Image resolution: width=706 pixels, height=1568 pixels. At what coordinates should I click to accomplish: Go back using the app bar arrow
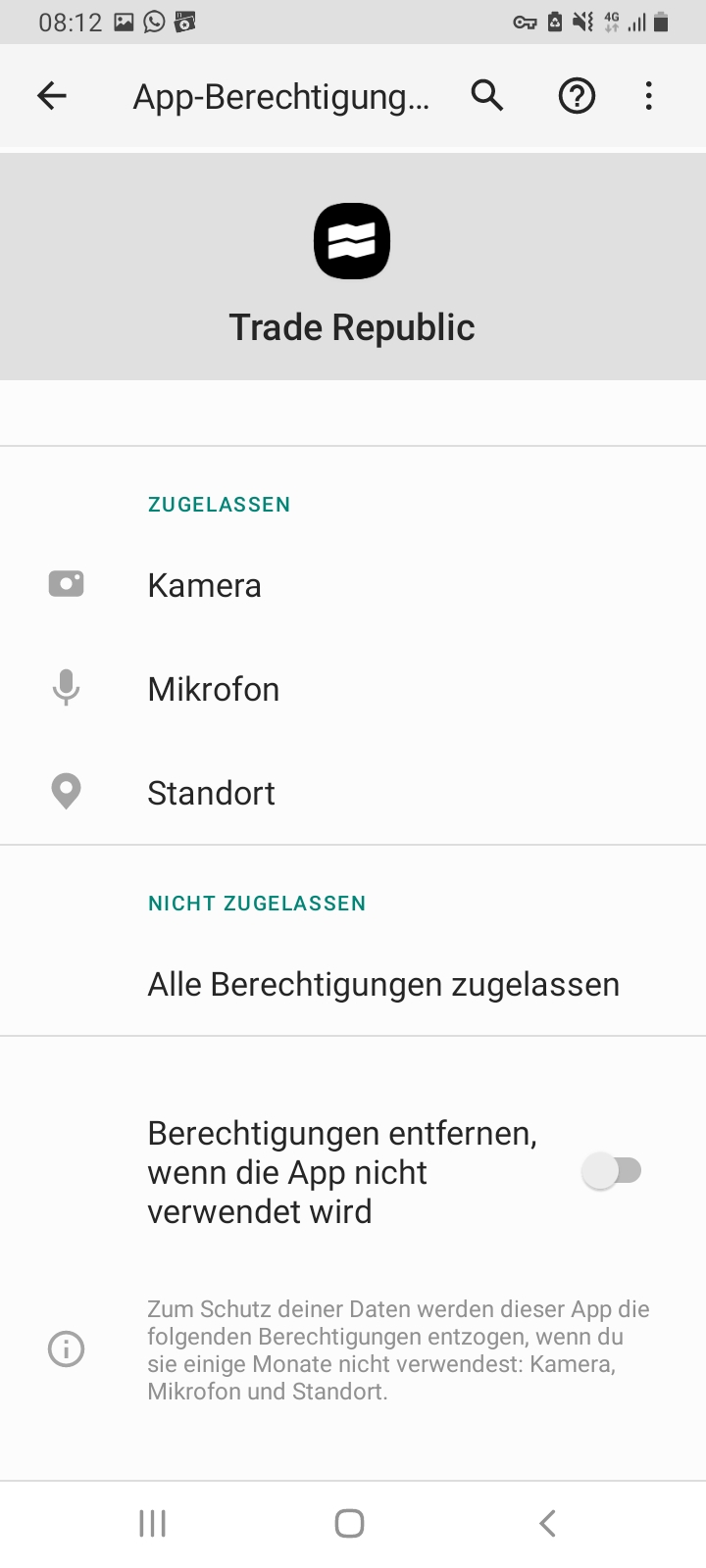pos(52,95)
